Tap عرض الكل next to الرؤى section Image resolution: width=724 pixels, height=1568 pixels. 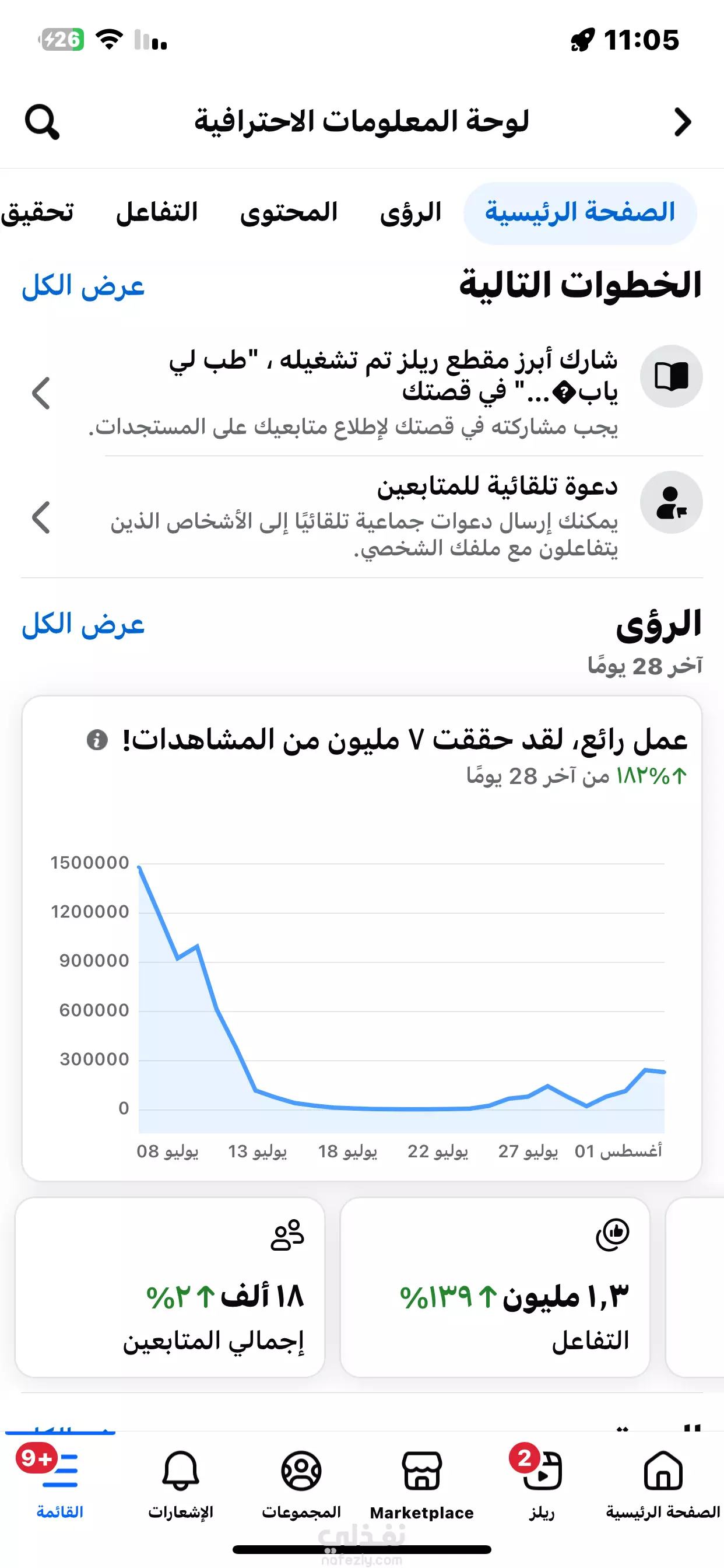(x=83, y=625)
